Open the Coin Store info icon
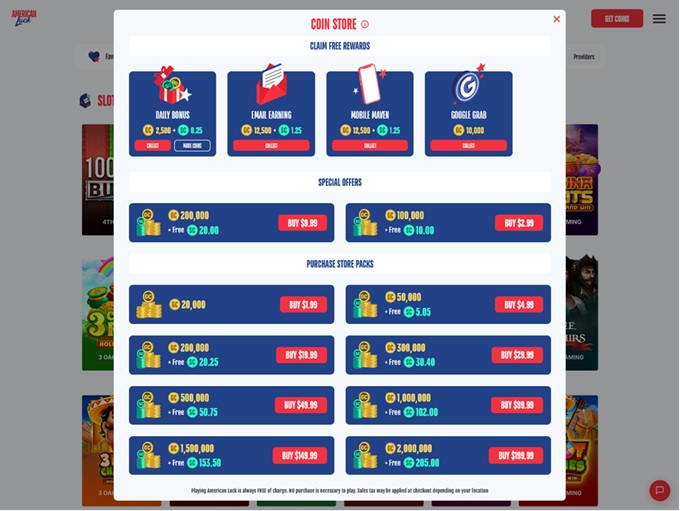The width and height of the screenshot is (680, 511). point(365,25)
